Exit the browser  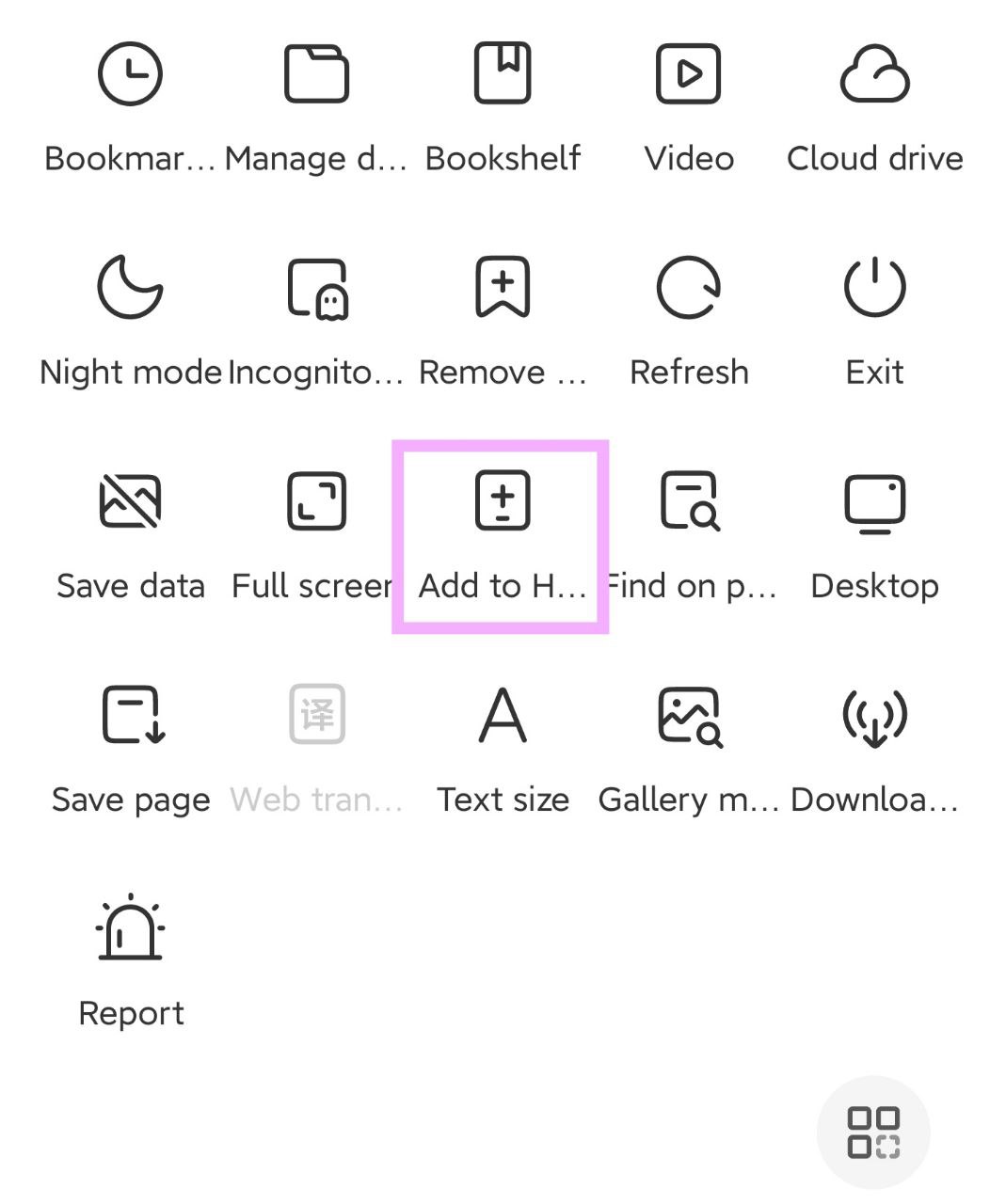(x=874, y=287)
